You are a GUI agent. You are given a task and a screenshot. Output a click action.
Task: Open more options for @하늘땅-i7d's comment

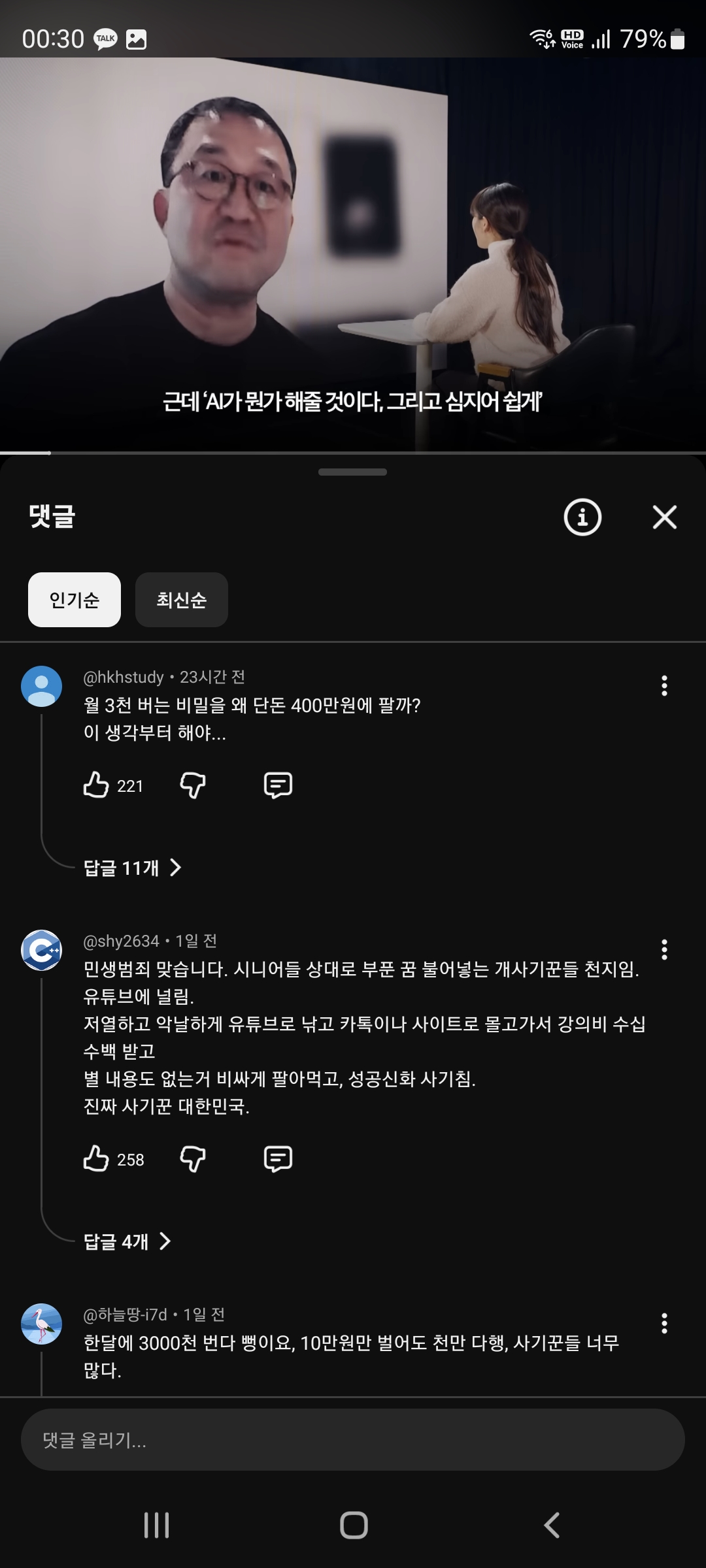pyautogui.click(x=664, y=1323)
